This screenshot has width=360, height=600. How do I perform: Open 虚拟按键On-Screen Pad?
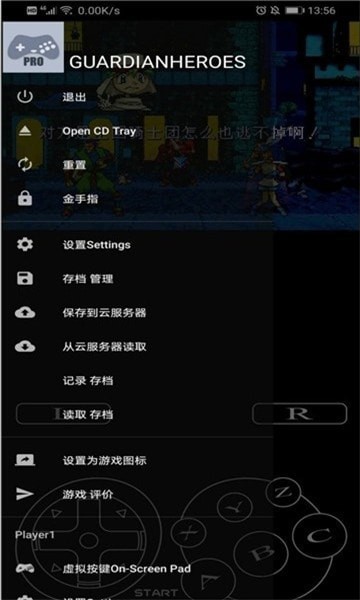pos(137,569)
